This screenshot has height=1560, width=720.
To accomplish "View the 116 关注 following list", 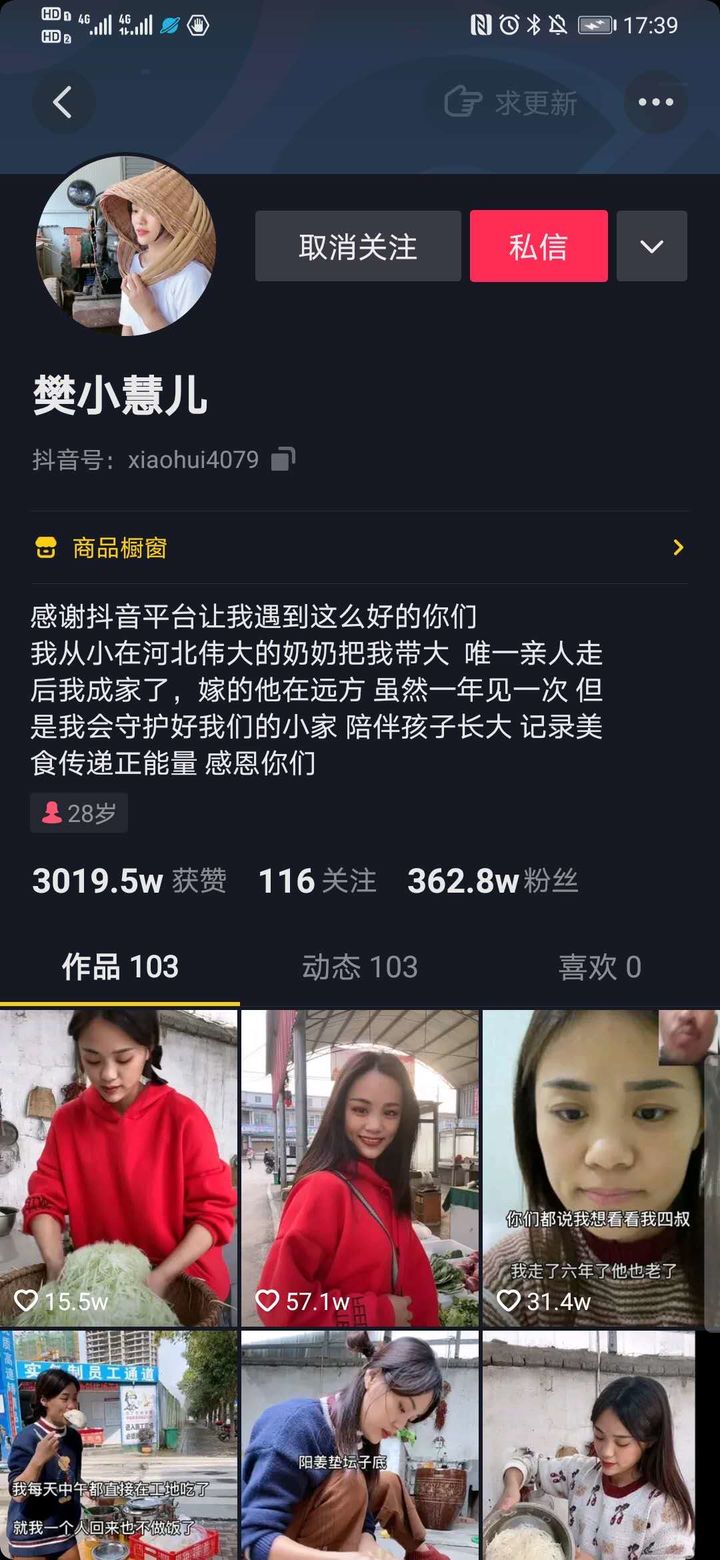I will [317, 881].
